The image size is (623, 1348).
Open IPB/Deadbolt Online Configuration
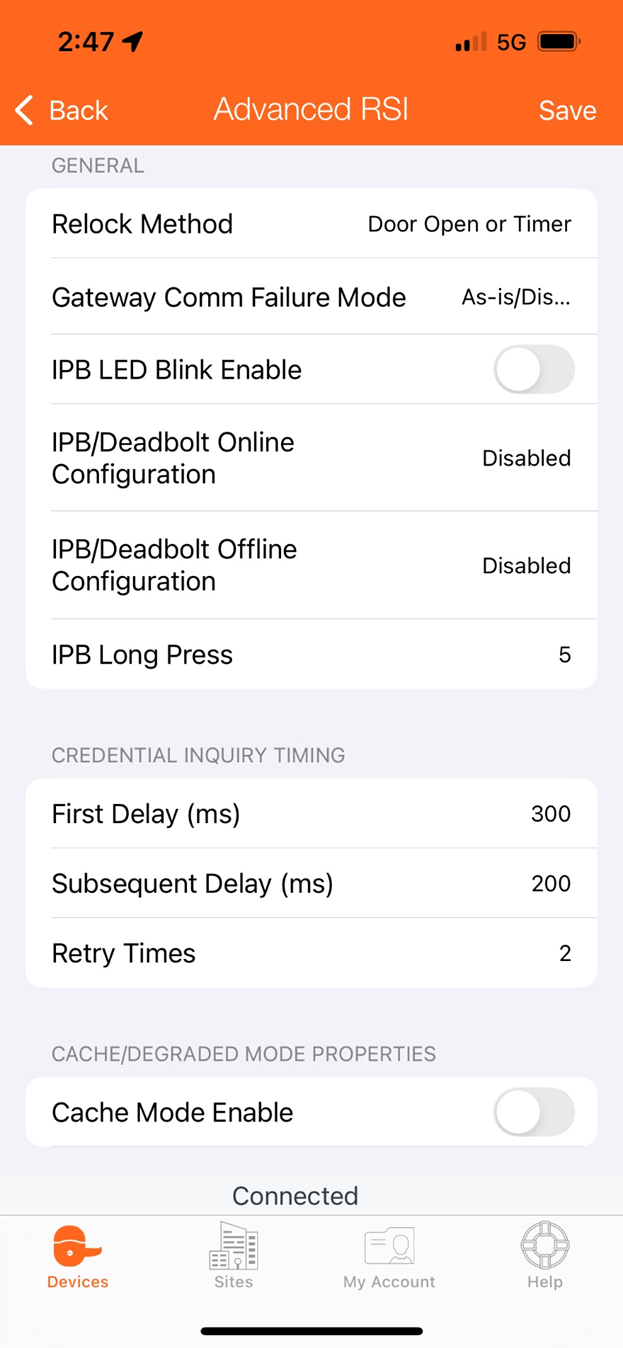tap(311, 458)
